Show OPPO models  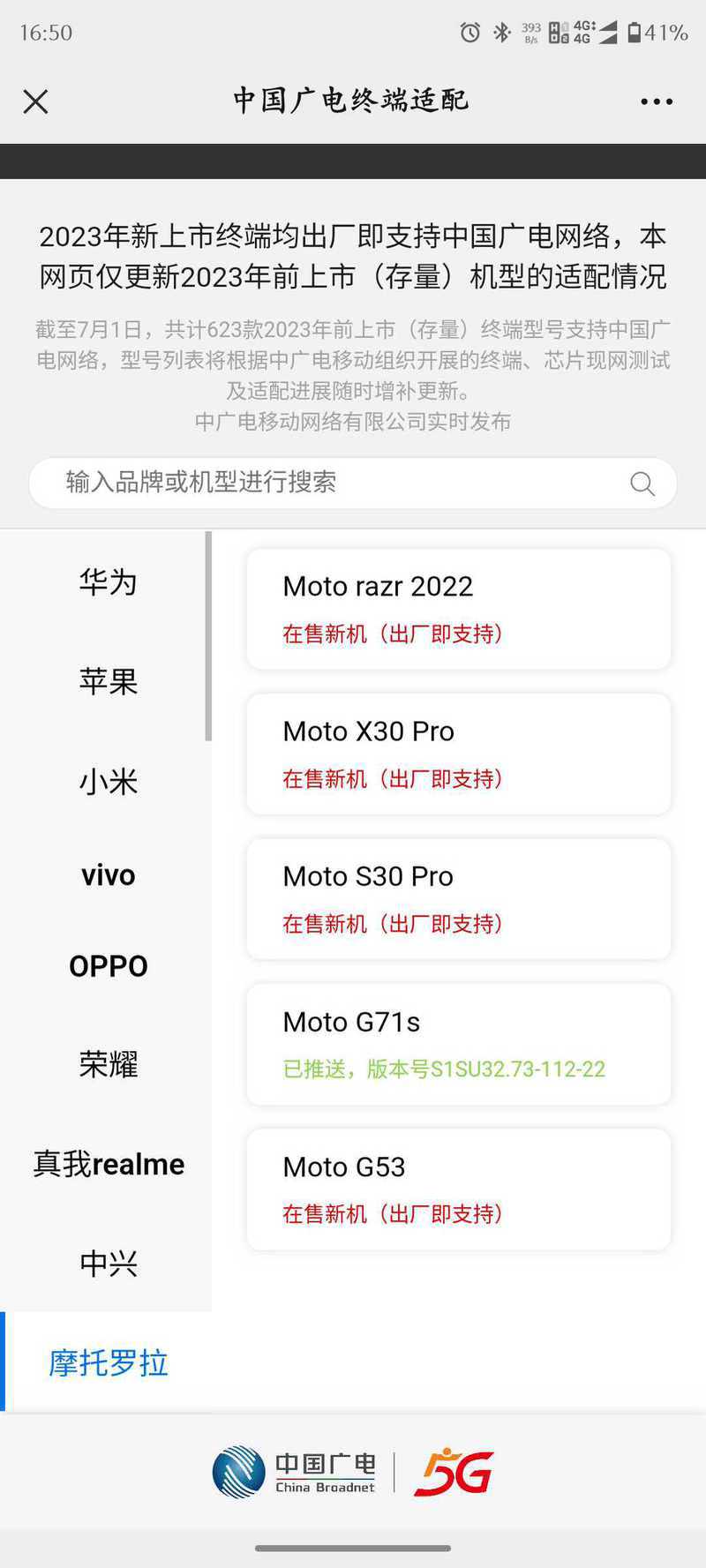(x=106, y=966)
